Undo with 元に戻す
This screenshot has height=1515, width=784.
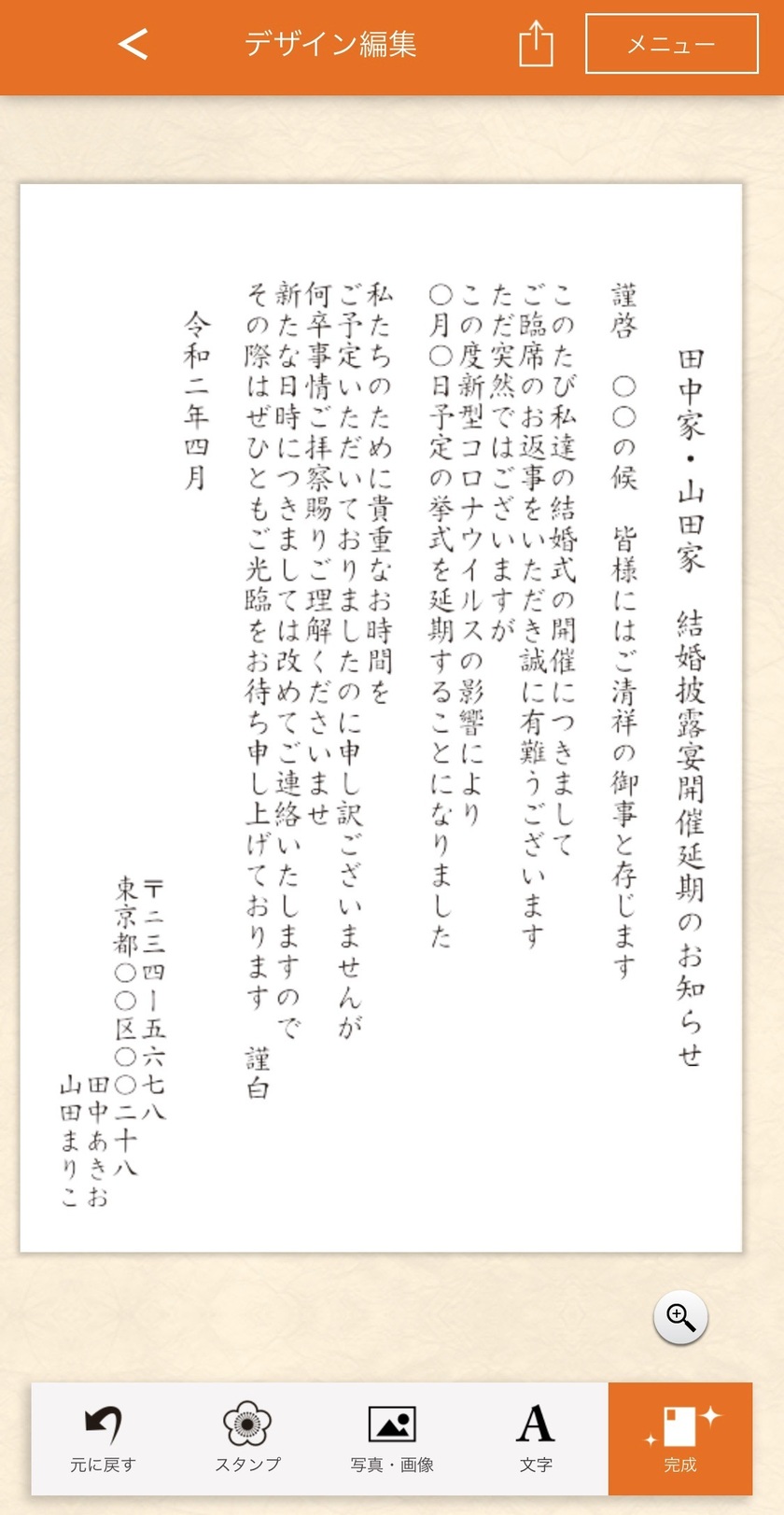103,1438
